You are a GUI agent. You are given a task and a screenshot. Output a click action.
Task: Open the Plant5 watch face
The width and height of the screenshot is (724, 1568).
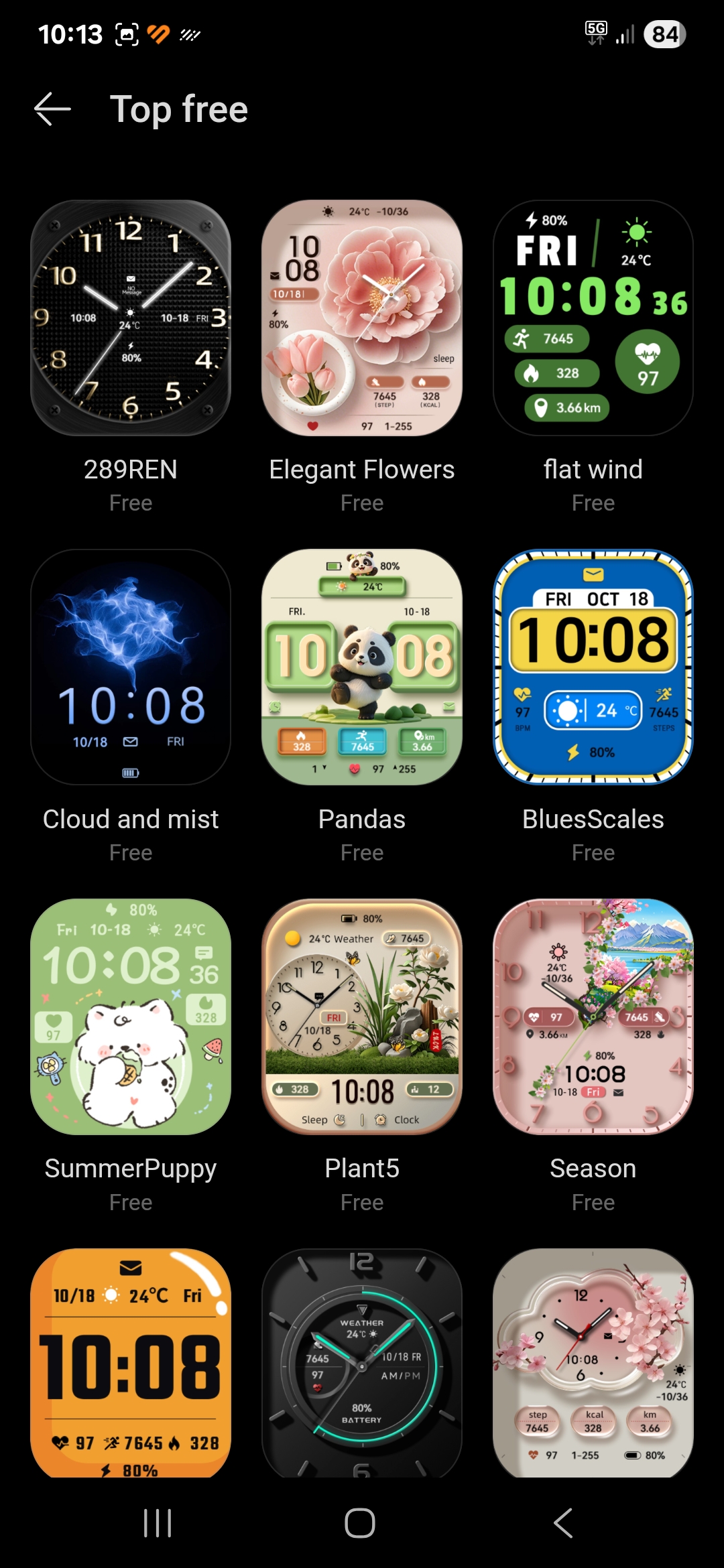click(x=362, y=1017)
